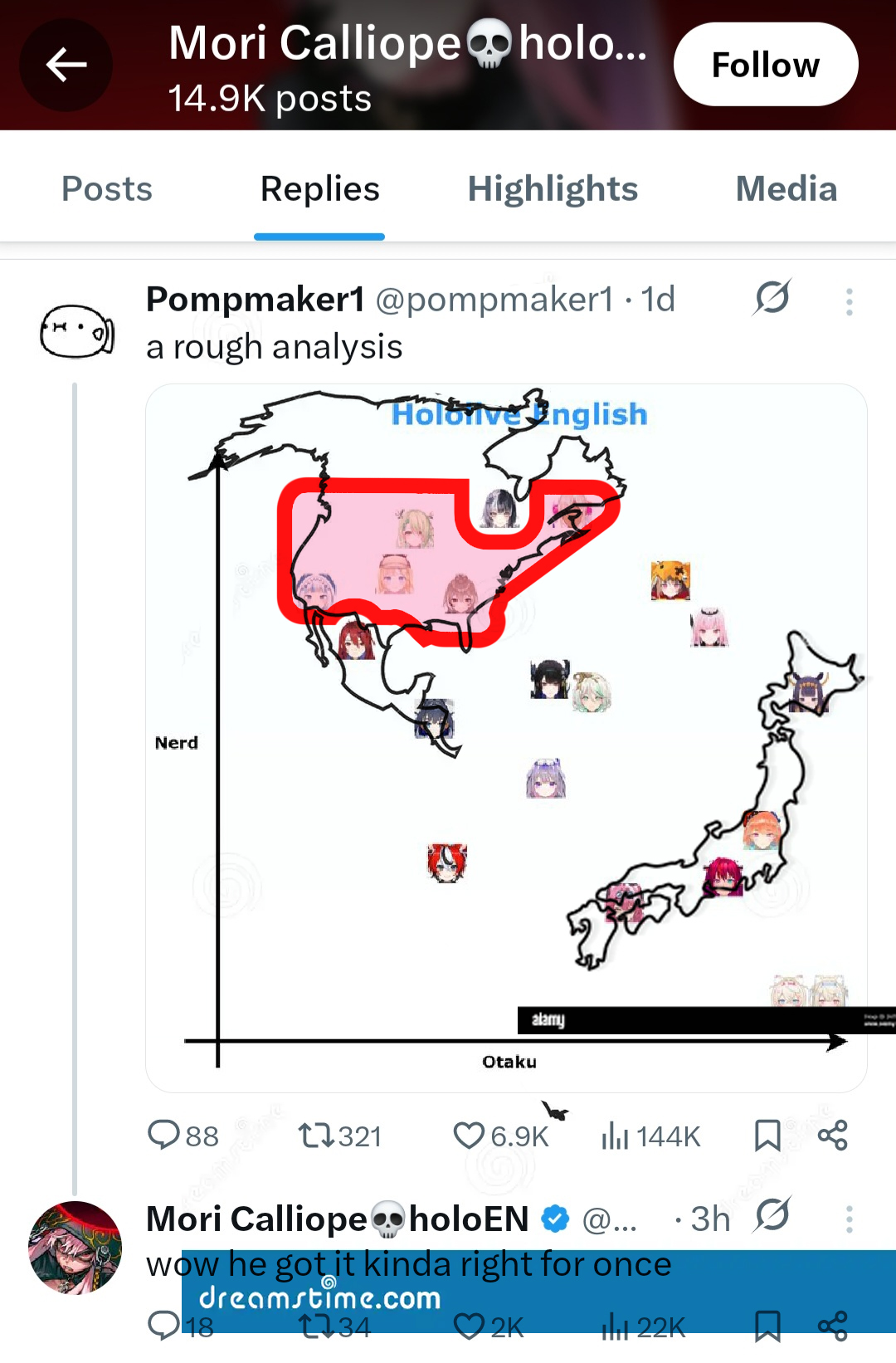Go back using the arrow button
896x1363 pixels.
coord(66,65)
